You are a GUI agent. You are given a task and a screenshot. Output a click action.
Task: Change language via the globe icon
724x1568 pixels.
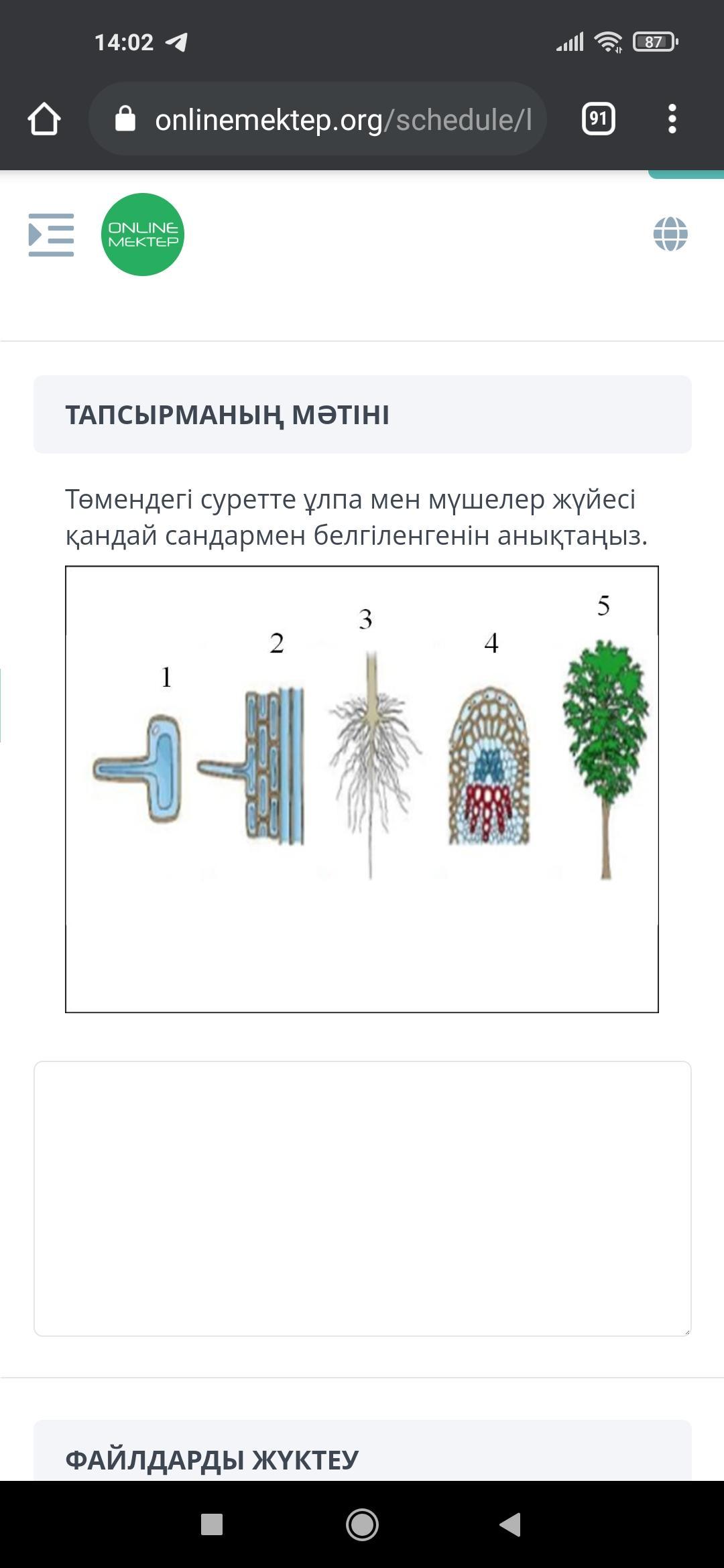point(670,235)
